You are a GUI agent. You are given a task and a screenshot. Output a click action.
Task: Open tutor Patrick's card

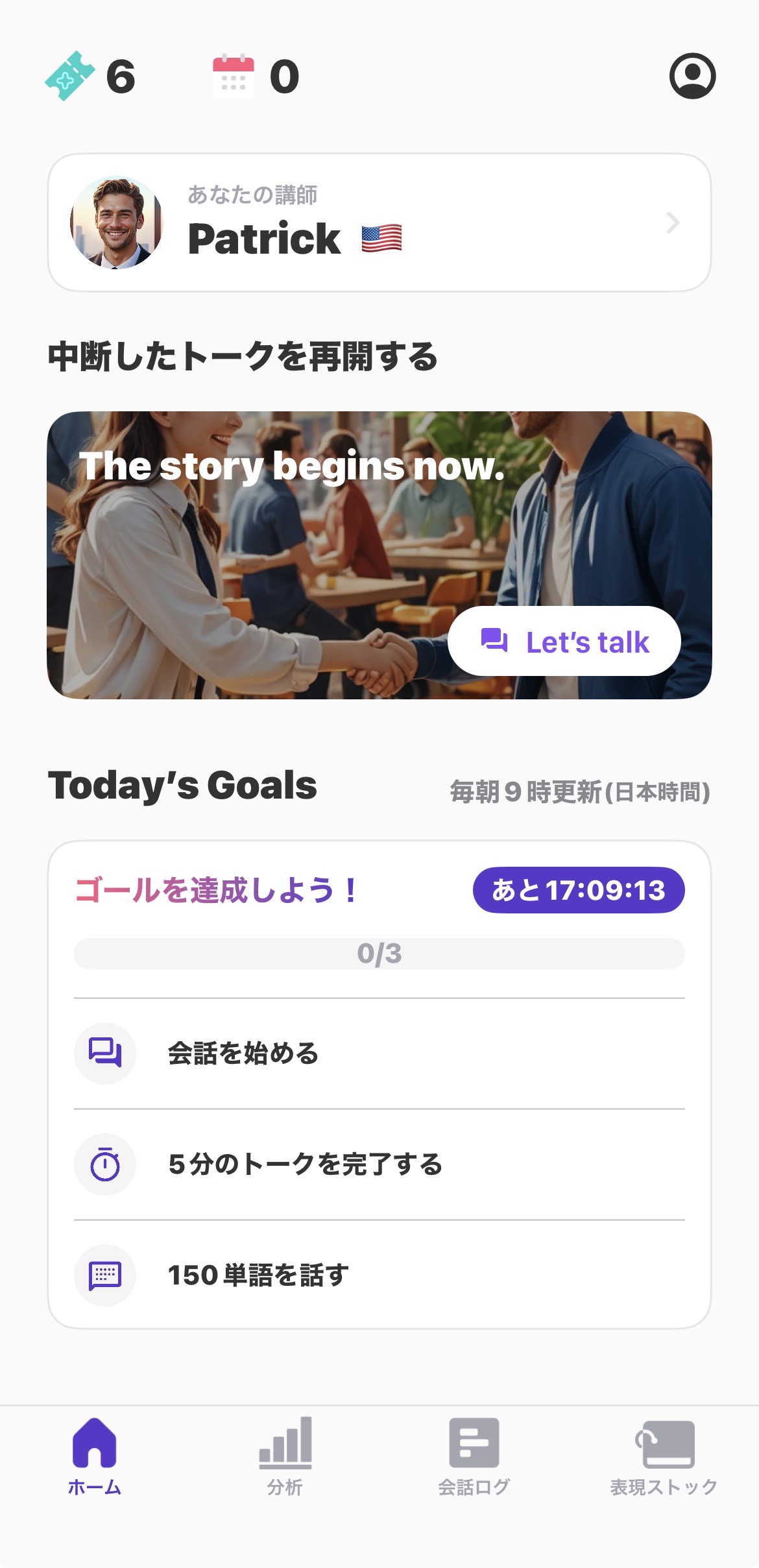pyautogui.click(x=379, y=223)
